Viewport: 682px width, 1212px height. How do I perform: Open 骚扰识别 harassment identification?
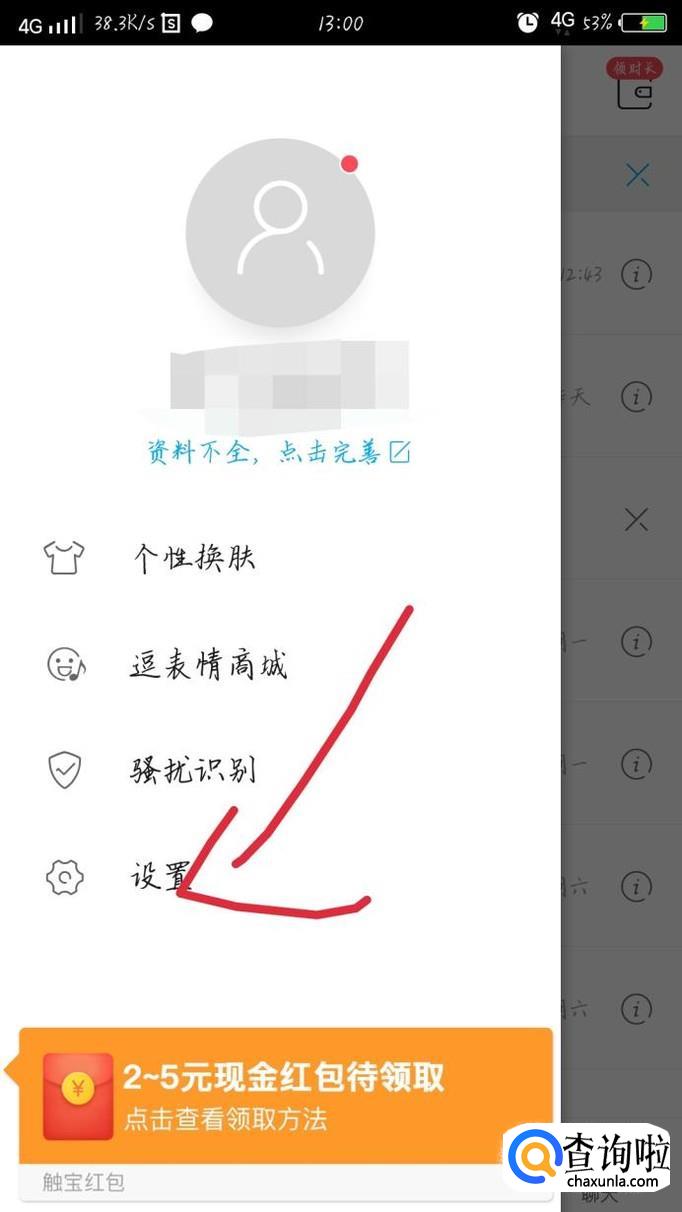[193, 770]
